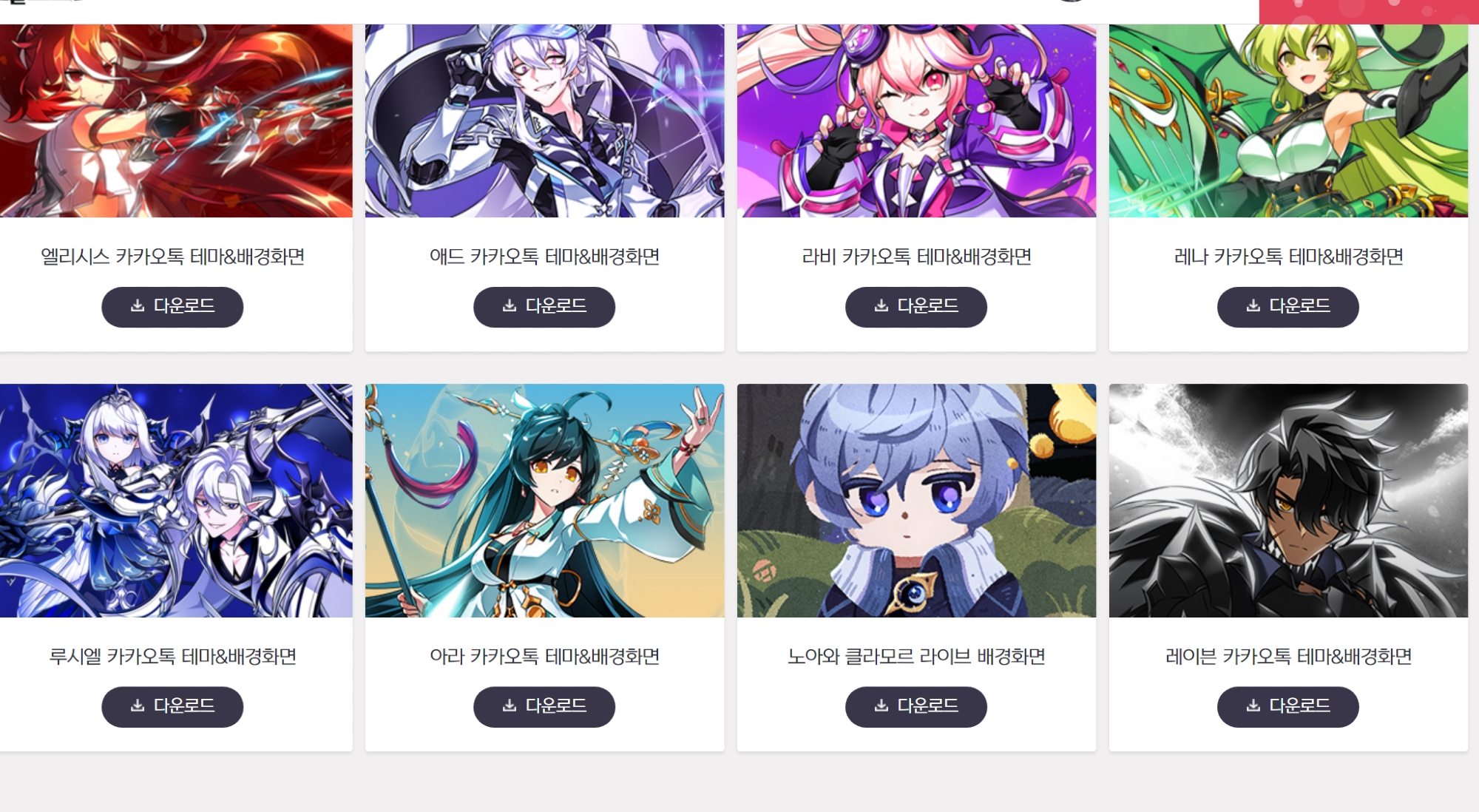
Task: Download 루시엘 카카오톡 테마&배경화면
Action: click(172, 707)
